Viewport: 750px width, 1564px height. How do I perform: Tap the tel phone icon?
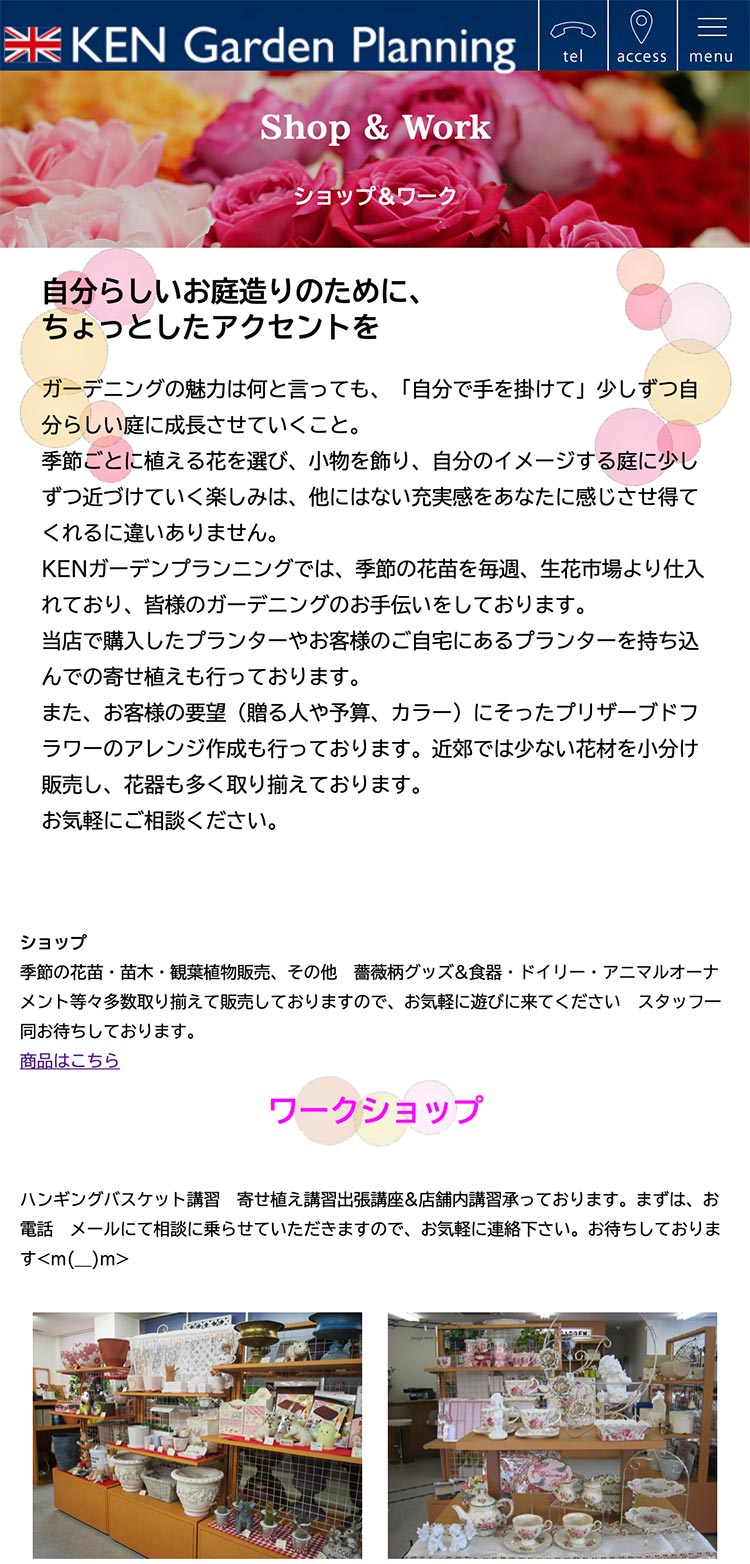pos(573,36)
